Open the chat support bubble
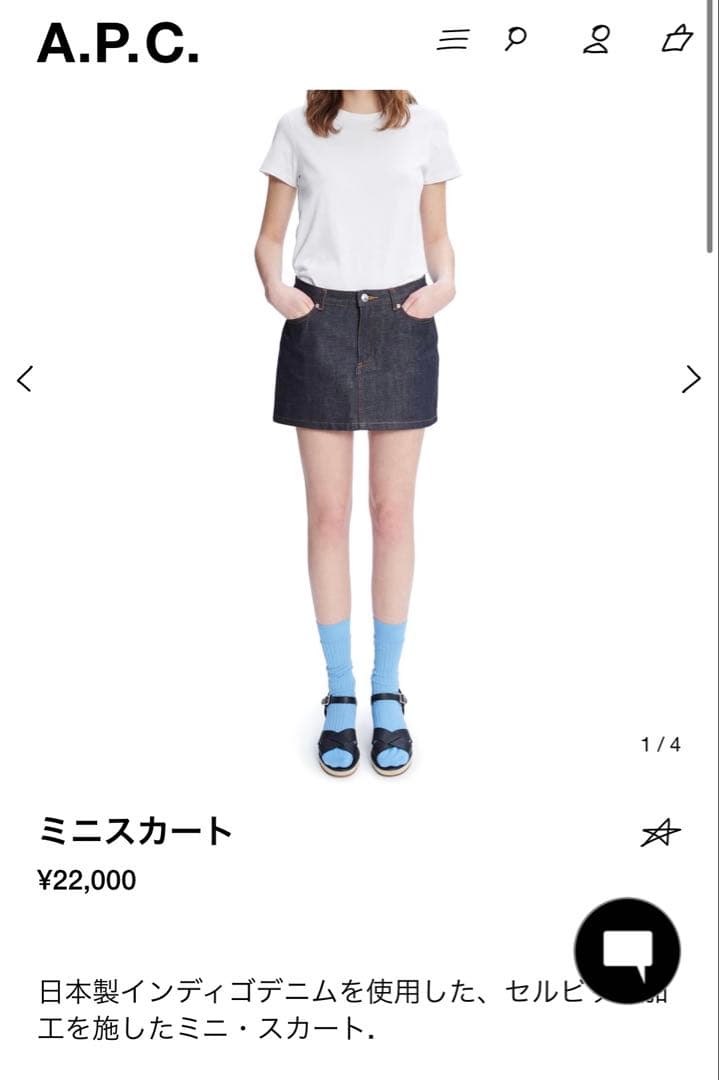Image resolution: width=719 pixels, height=1080 pixels. [x=627, y=951]
